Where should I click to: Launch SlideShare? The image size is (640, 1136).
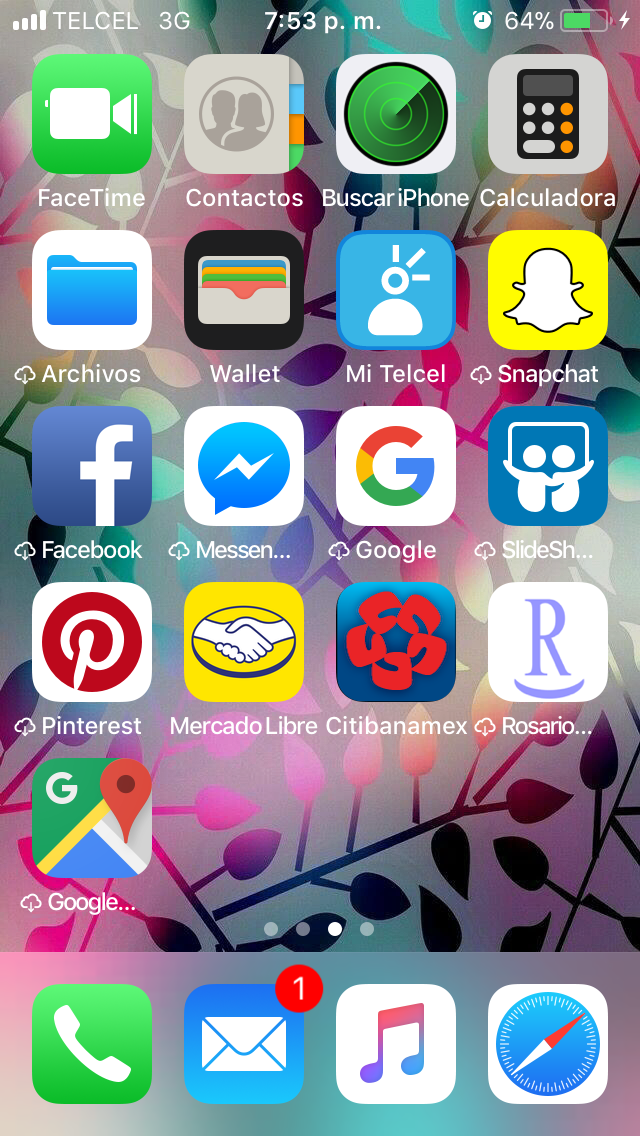[548, 466]
